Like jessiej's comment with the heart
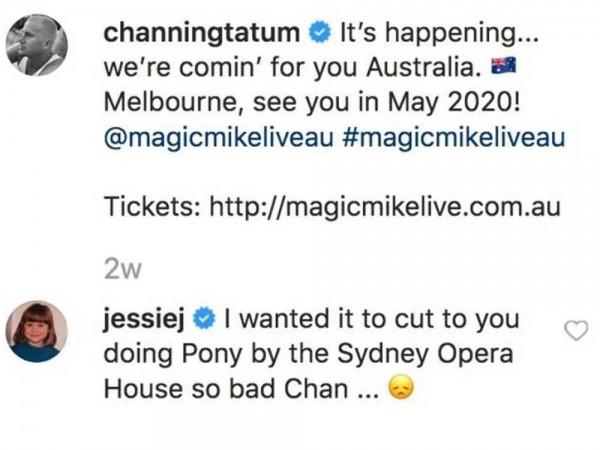The width and height of the screenshot is (600, 450). (576, 331)
